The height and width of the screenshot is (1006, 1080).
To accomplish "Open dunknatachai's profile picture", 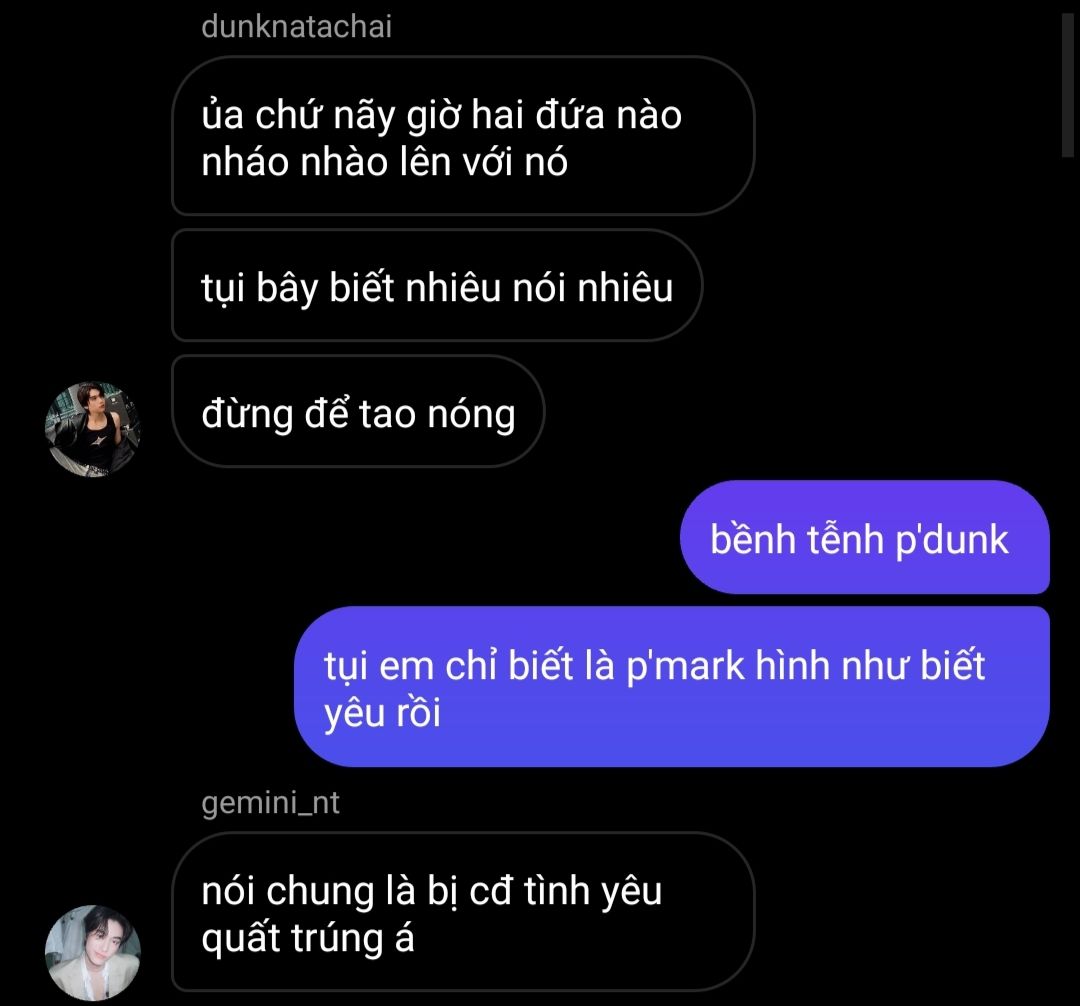I will (x=94, y=428).
